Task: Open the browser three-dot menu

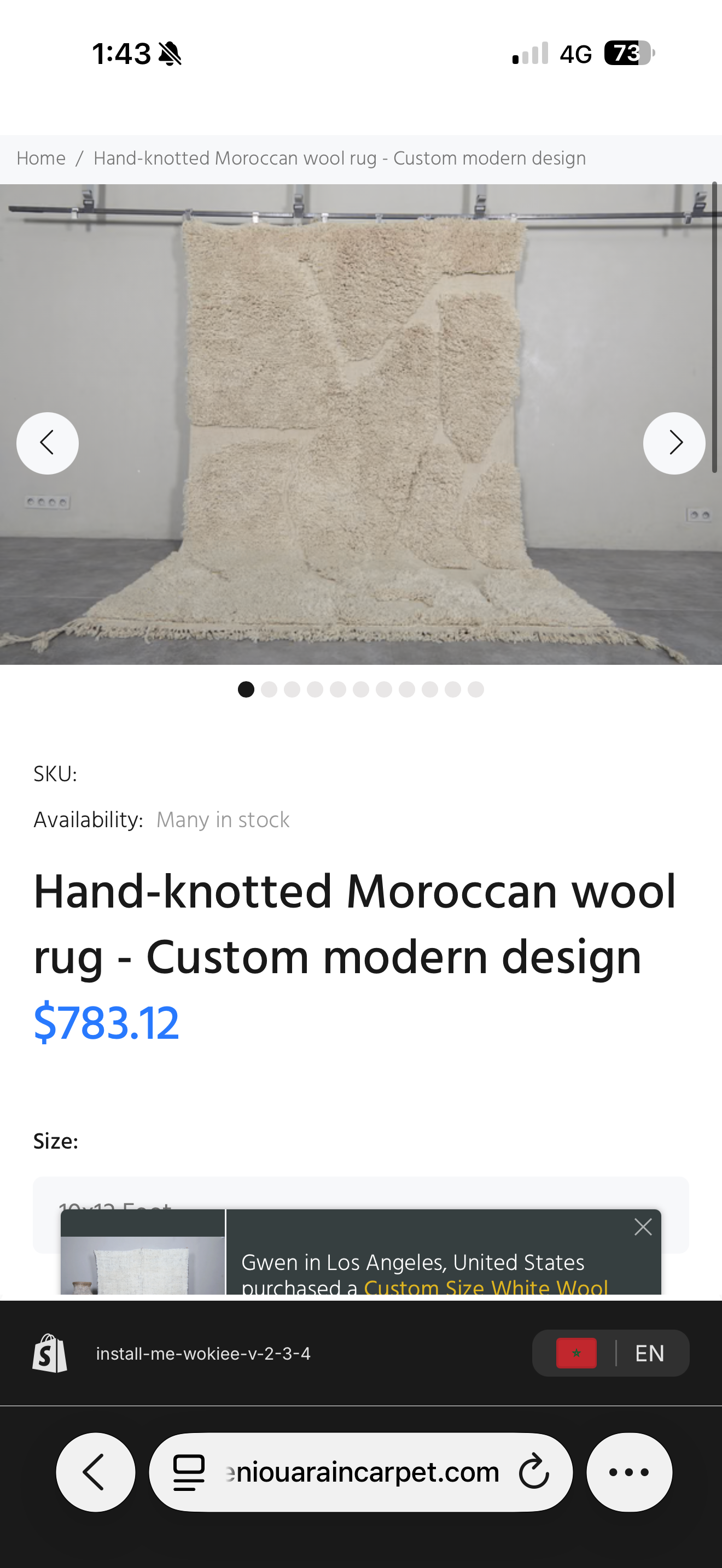Action: tap(629, 1472)
